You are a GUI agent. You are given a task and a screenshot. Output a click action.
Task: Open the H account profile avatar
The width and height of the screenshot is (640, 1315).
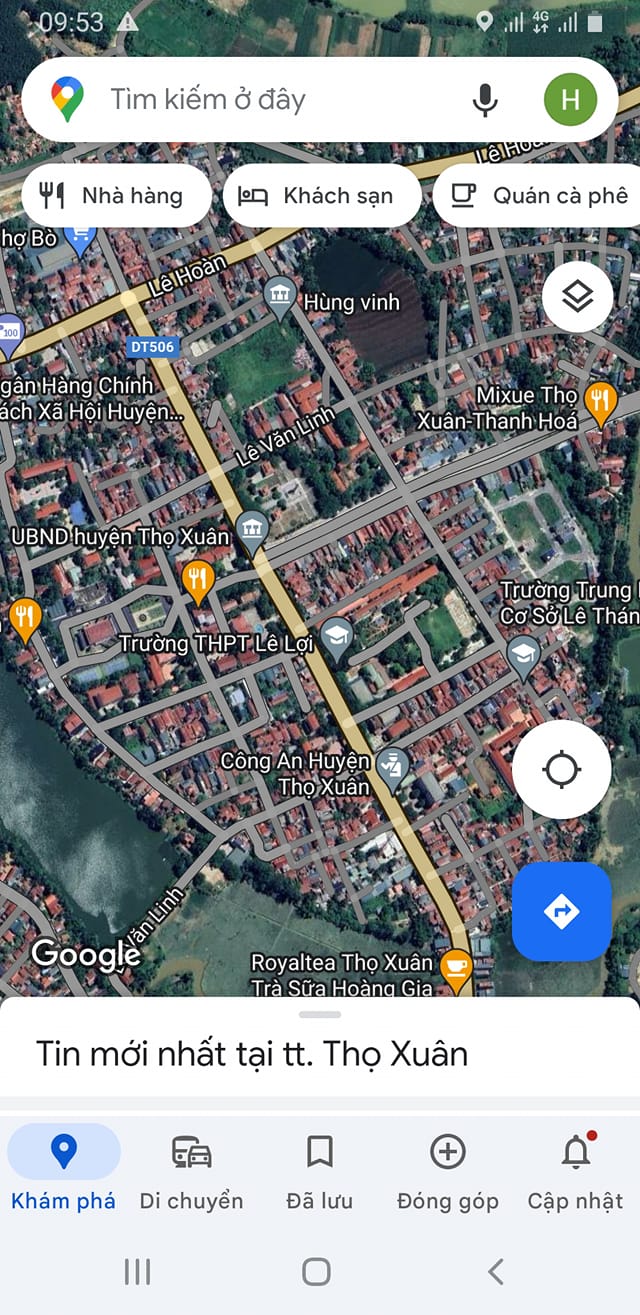click(x=570, y=100)
